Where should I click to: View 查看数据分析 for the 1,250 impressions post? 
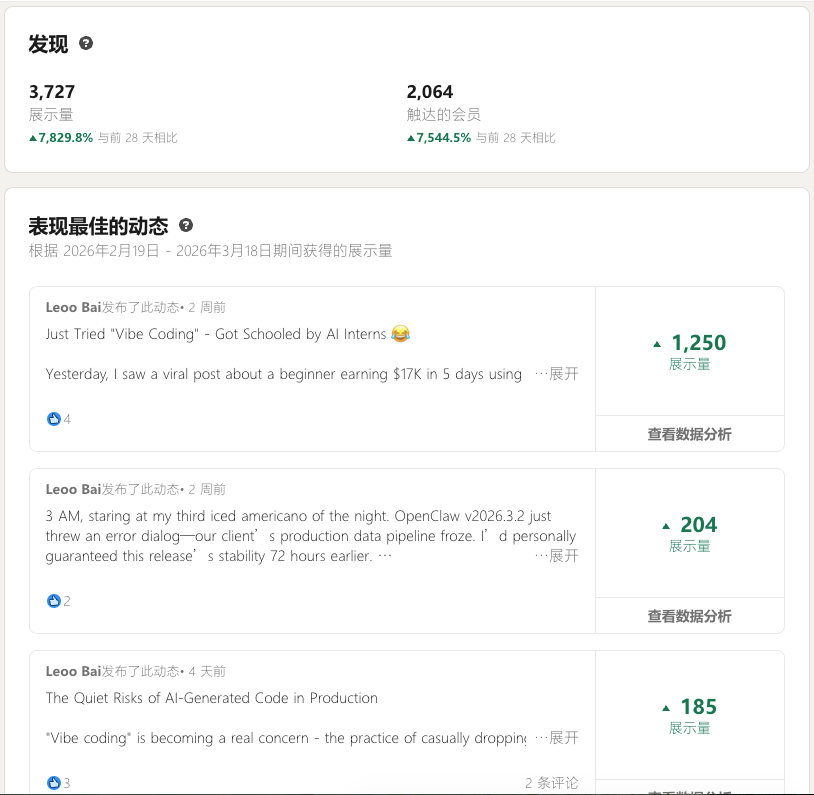pos(689,434)
